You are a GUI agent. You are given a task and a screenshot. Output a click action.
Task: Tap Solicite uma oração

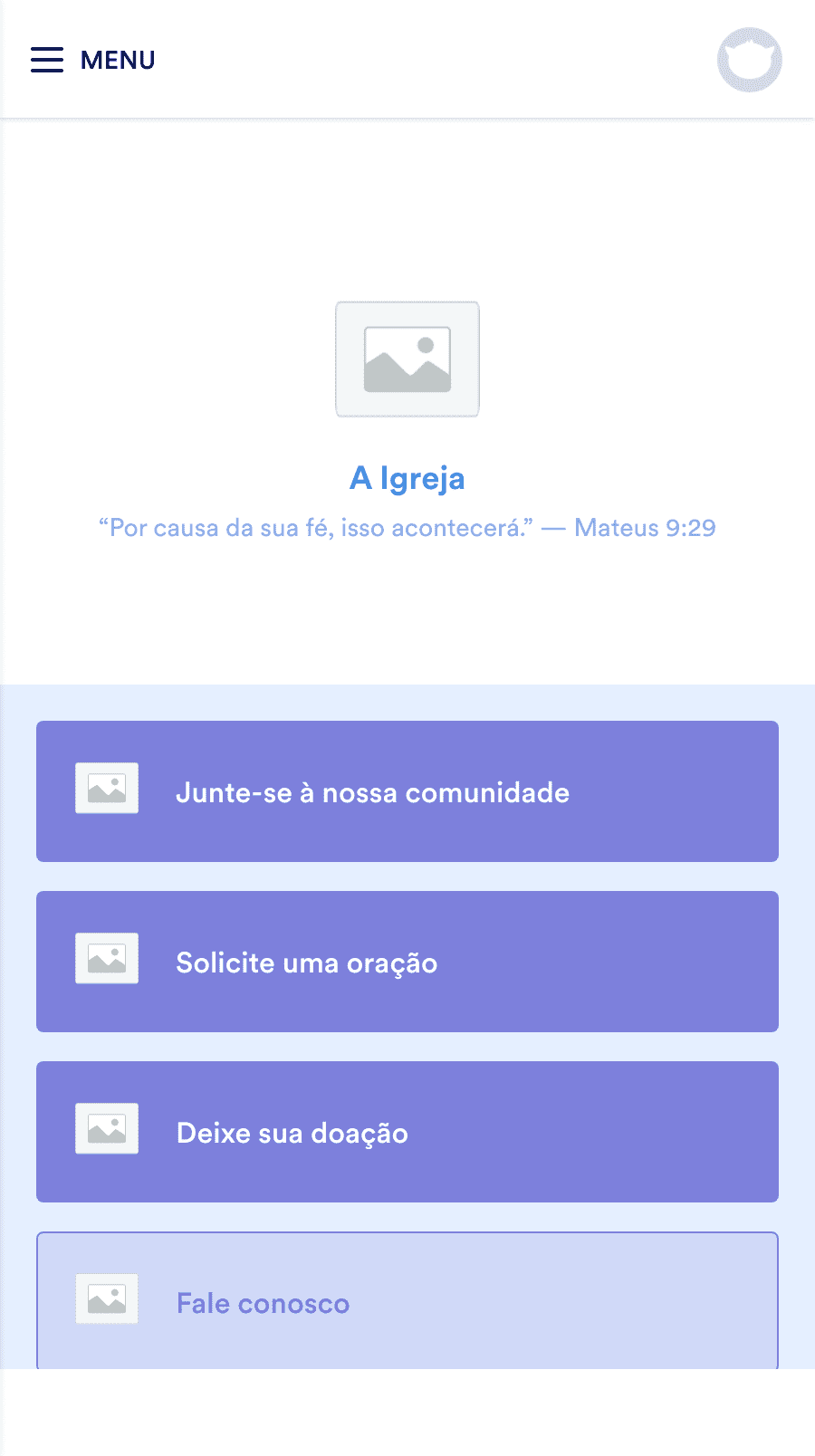click(407, 962)
